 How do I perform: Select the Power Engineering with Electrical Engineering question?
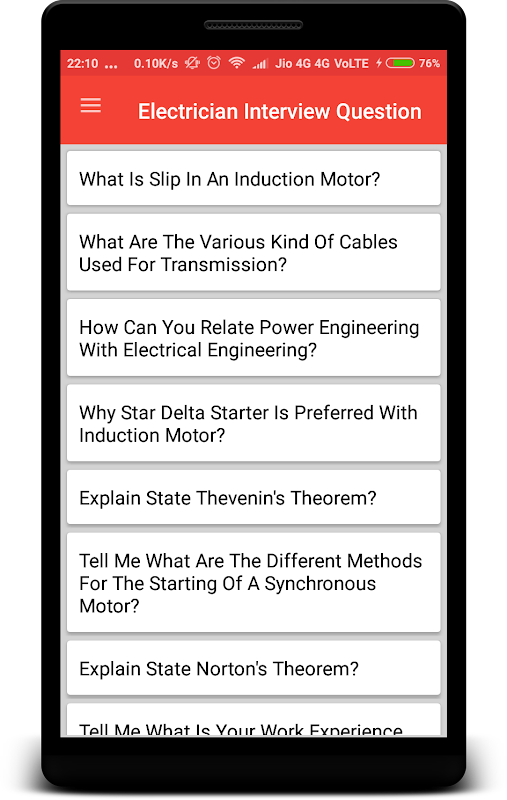pyautogui.click(x=254, y=338)
